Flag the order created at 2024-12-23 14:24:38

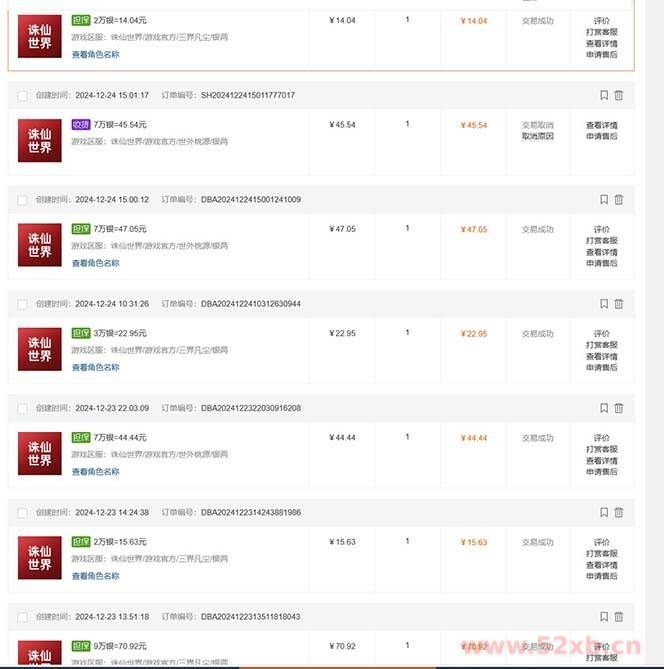604,512
